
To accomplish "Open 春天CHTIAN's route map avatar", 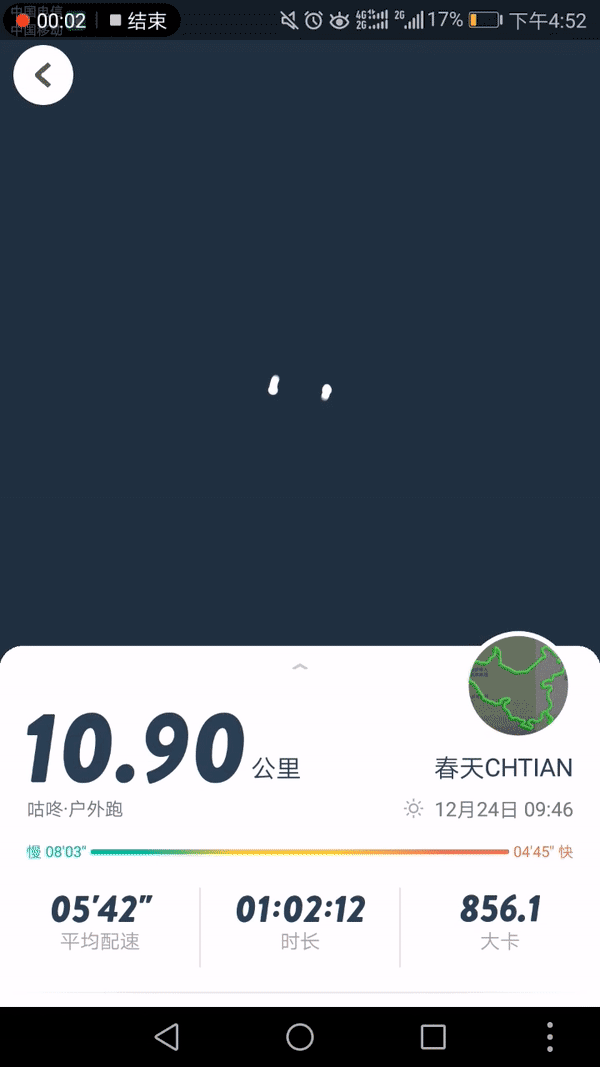I will click(518, 685).
